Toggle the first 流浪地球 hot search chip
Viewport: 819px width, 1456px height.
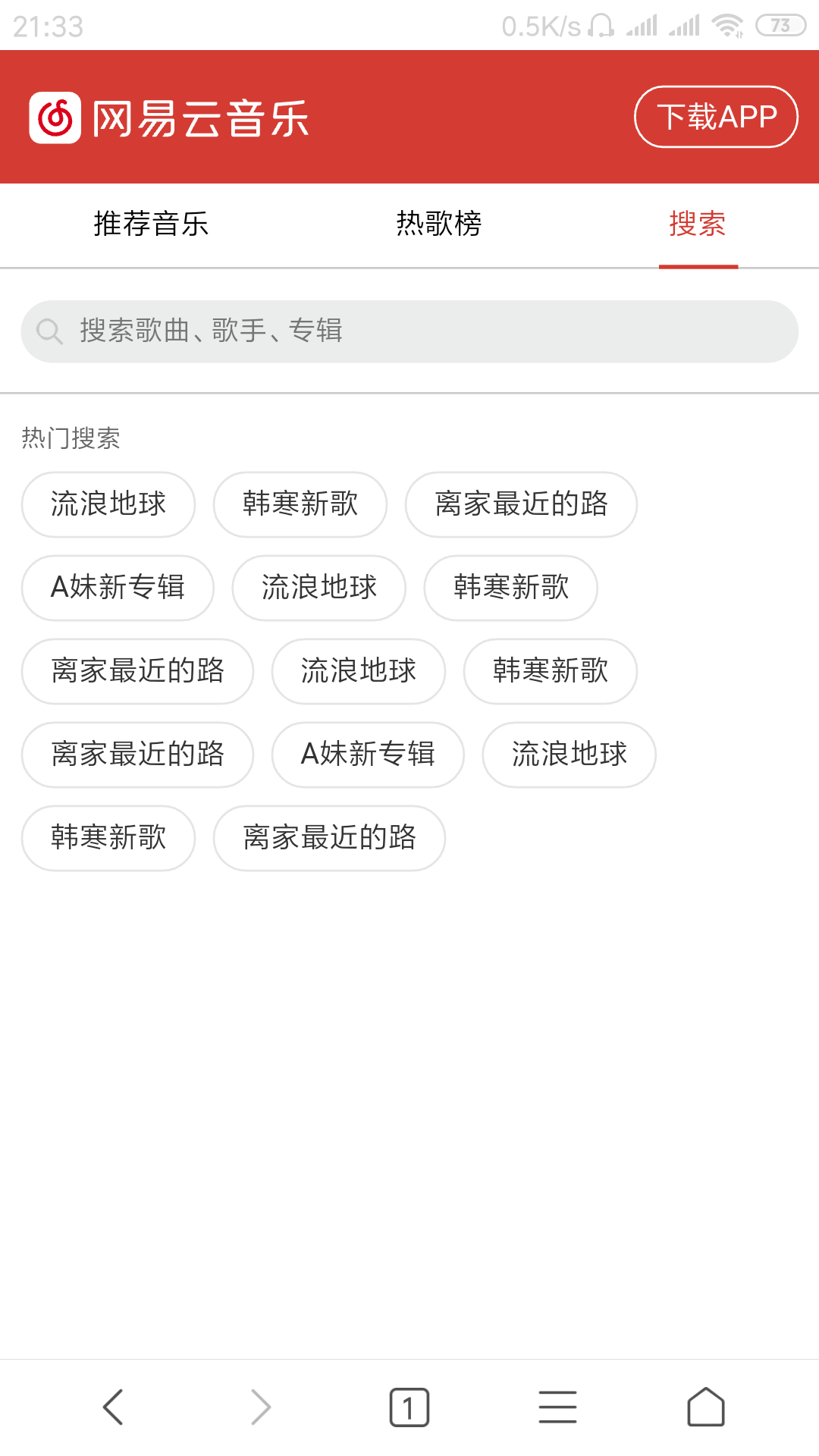(x=108, y=504)
